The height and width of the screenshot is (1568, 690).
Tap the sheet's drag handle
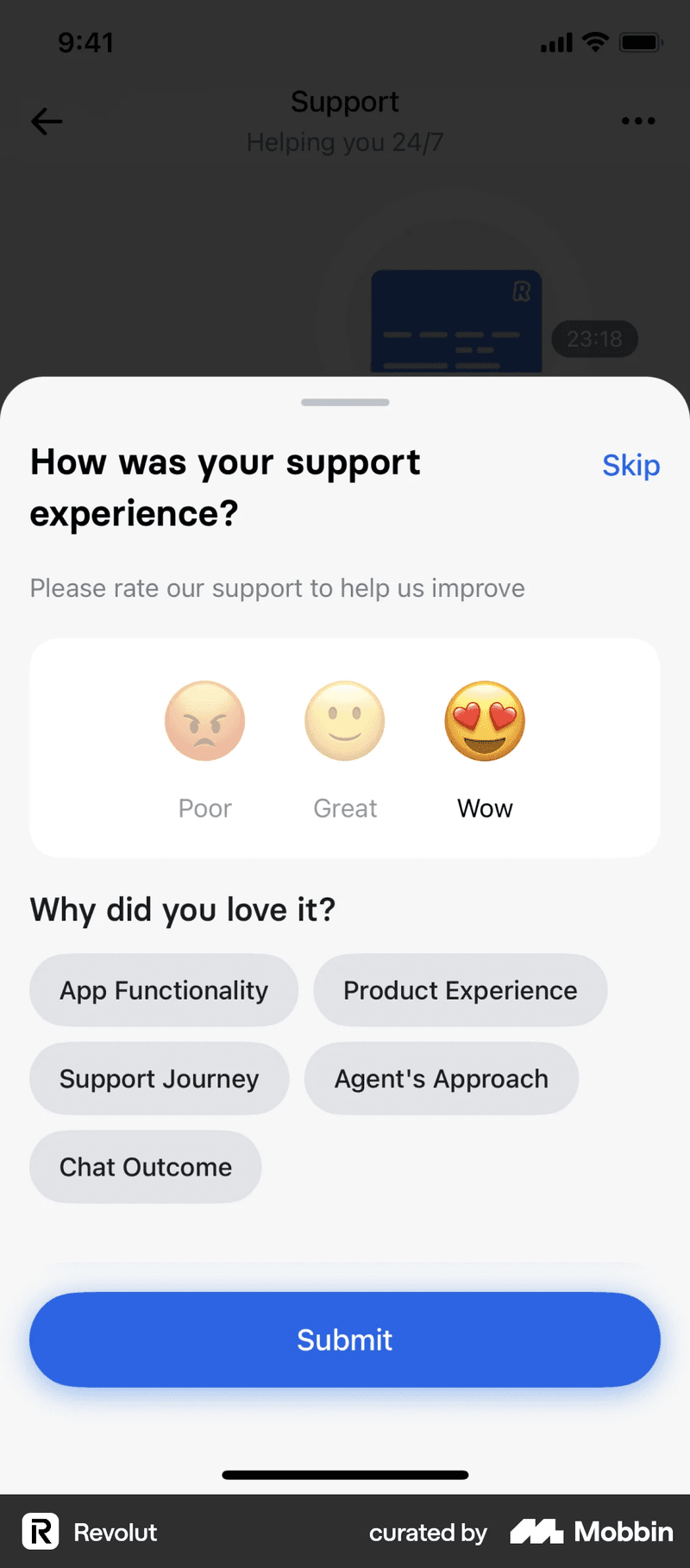pyautogui.click(x=345, y=403)
